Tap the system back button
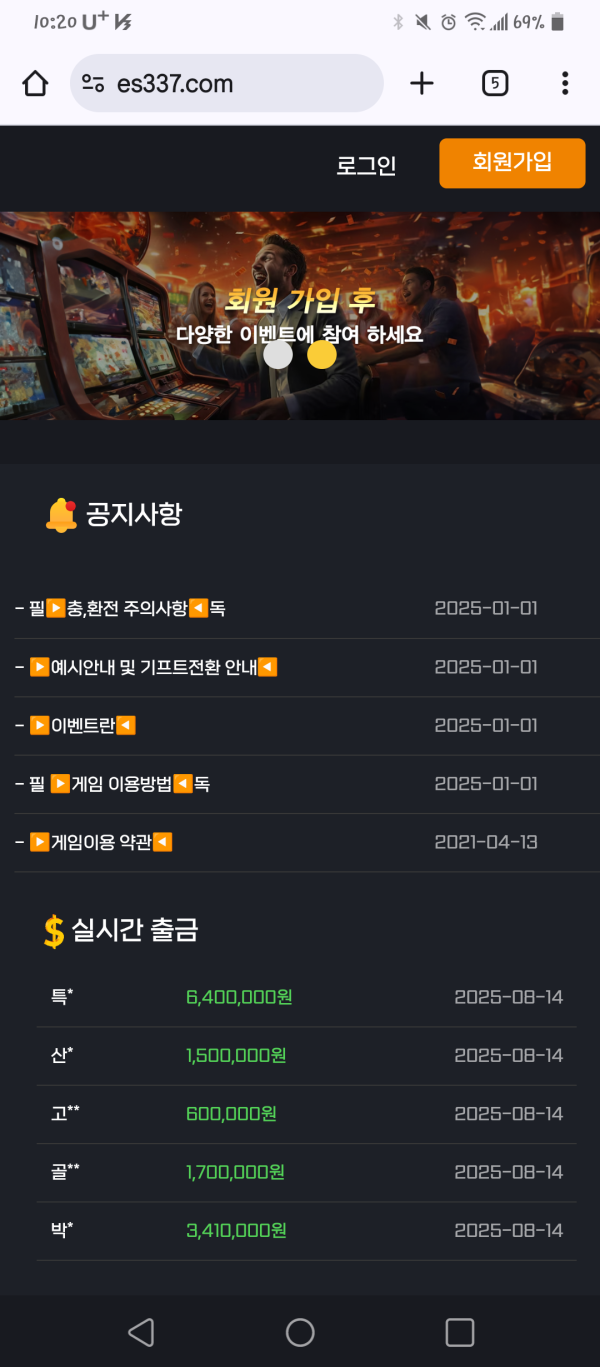 click(x=141, y=1332)
